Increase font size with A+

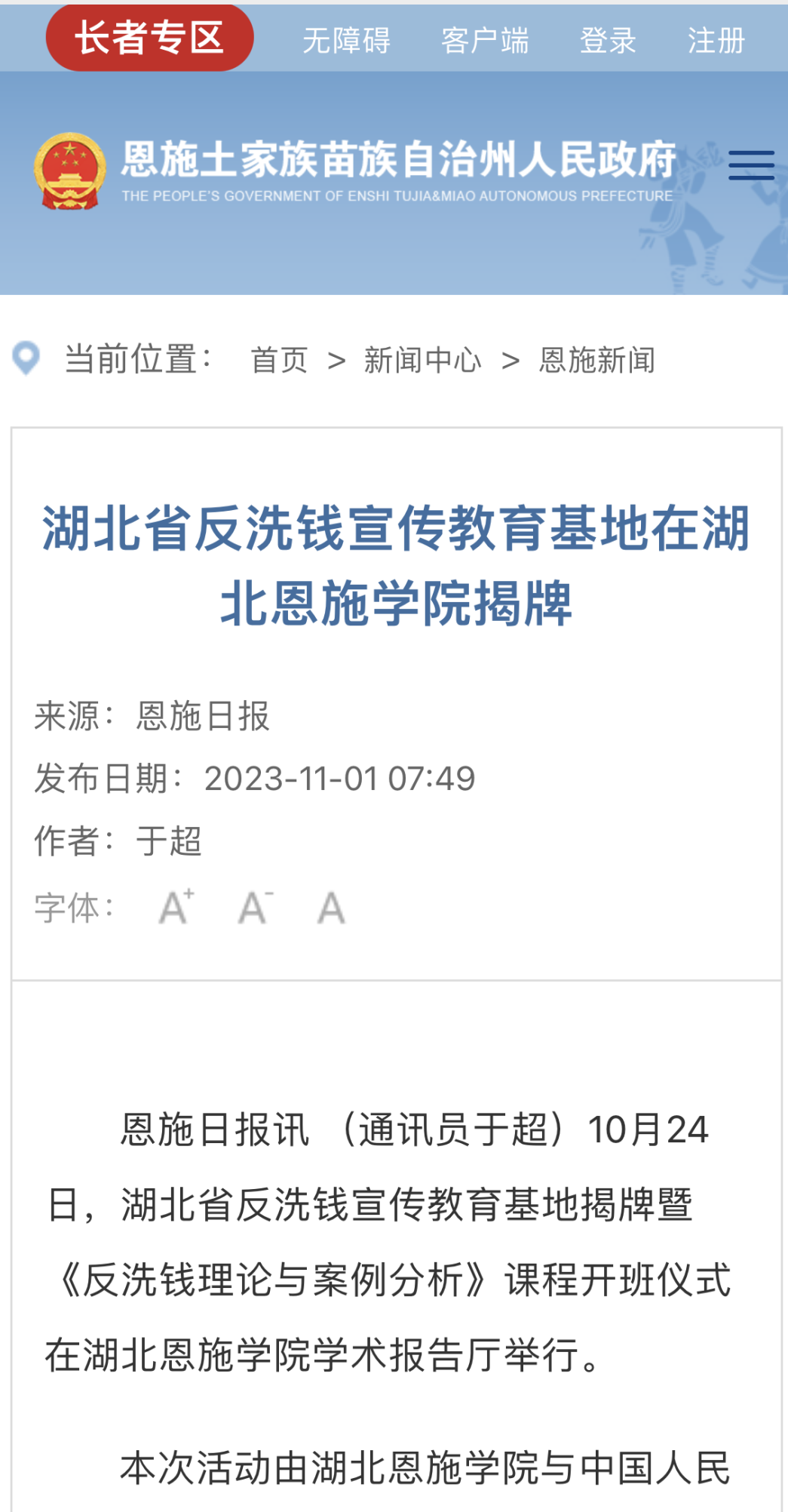176,907
